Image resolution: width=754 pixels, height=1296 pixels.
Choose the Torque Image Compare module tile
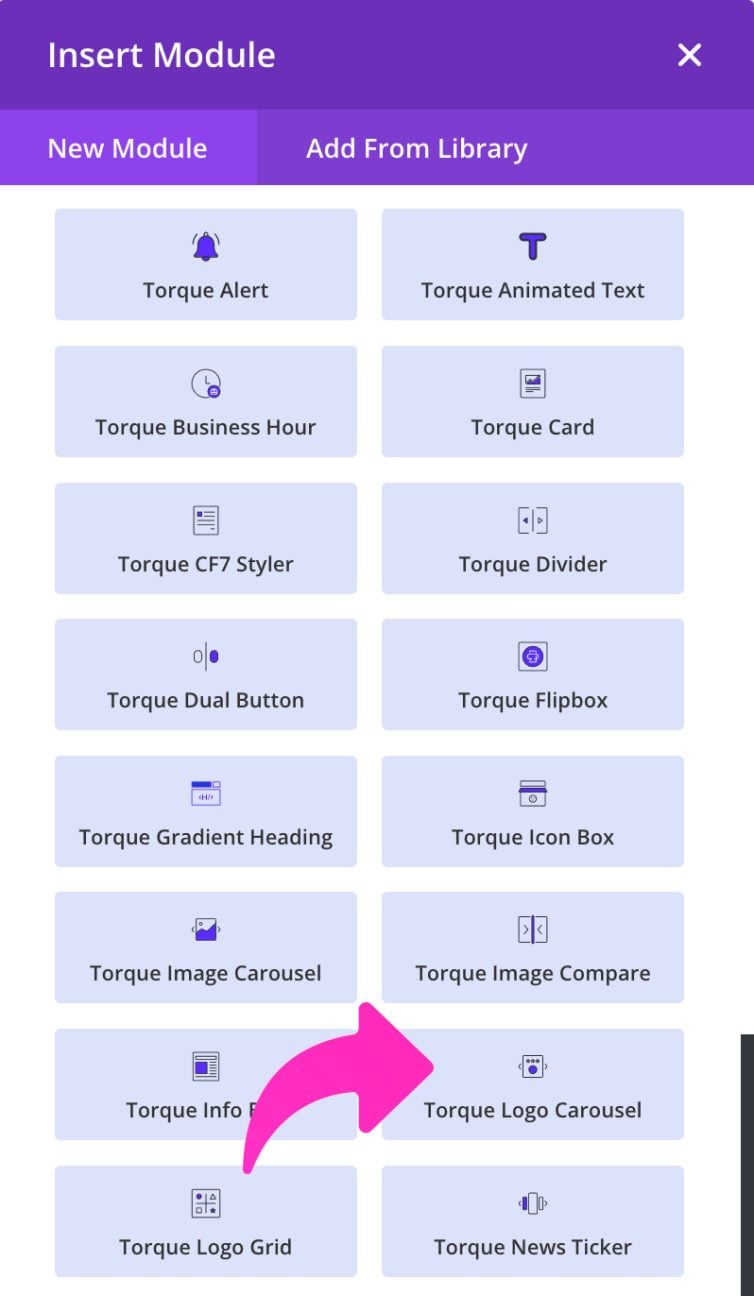(x=532, y=947)
